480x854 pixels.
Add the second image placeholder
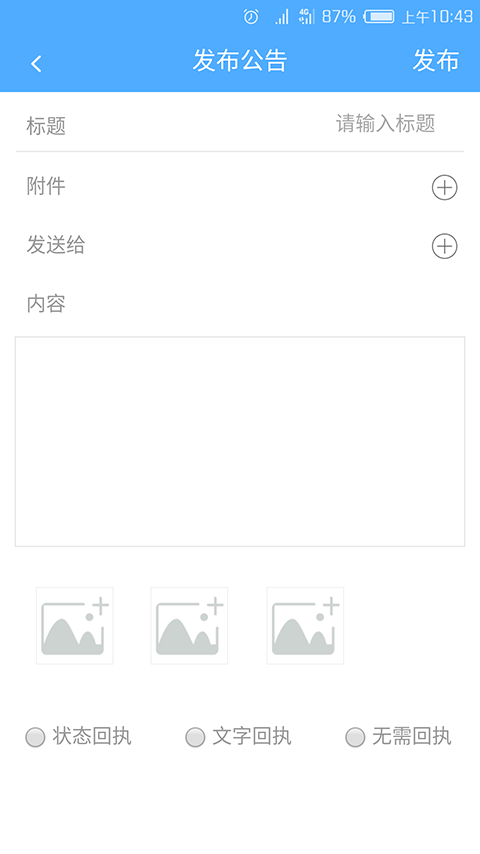point(189,626)
